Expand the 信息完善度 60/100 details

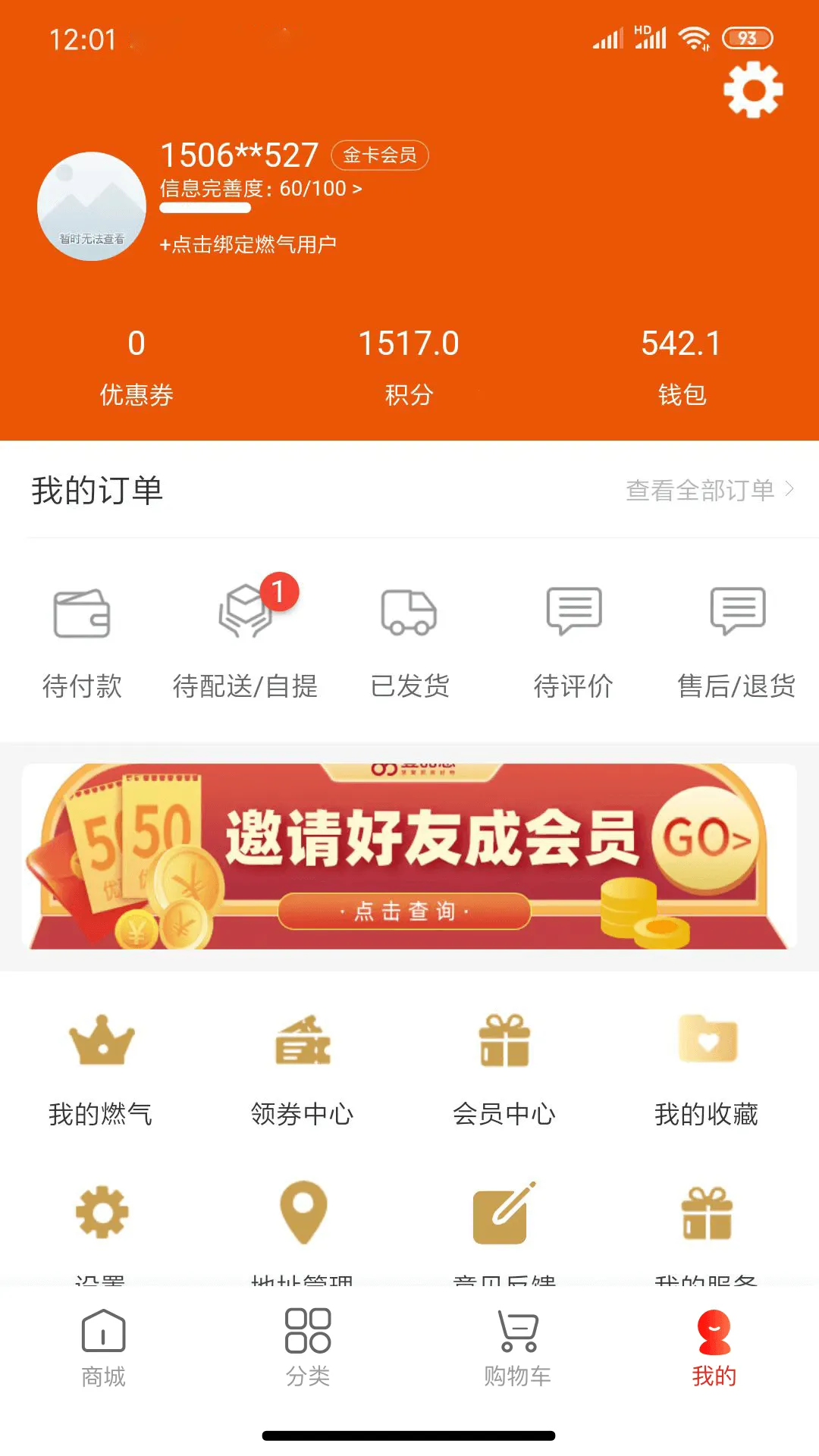click(261, 191)
